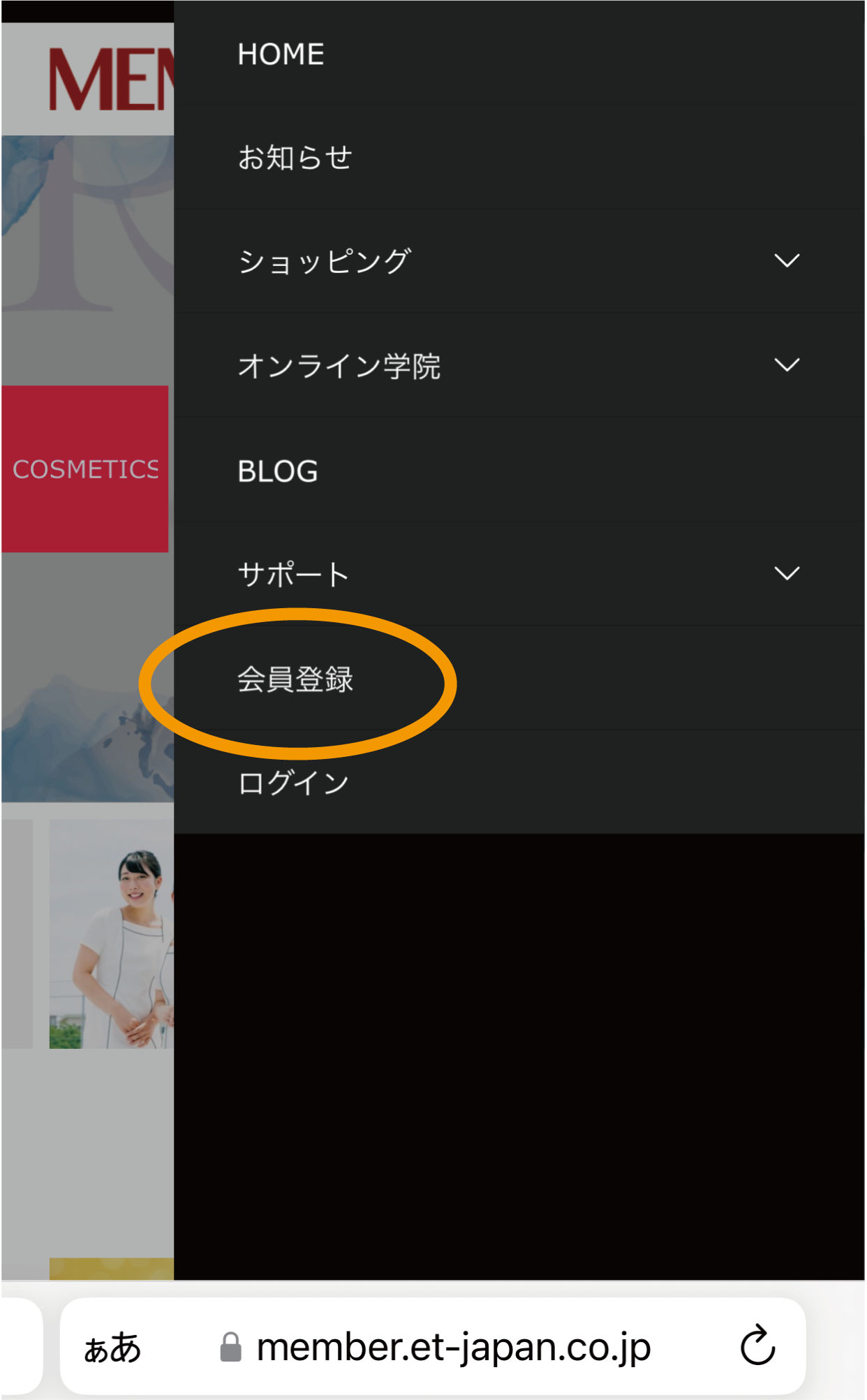Open the BLOG menu item
Screen dimensions: 867x1400
pyautogui.click(x=519, y=470)
